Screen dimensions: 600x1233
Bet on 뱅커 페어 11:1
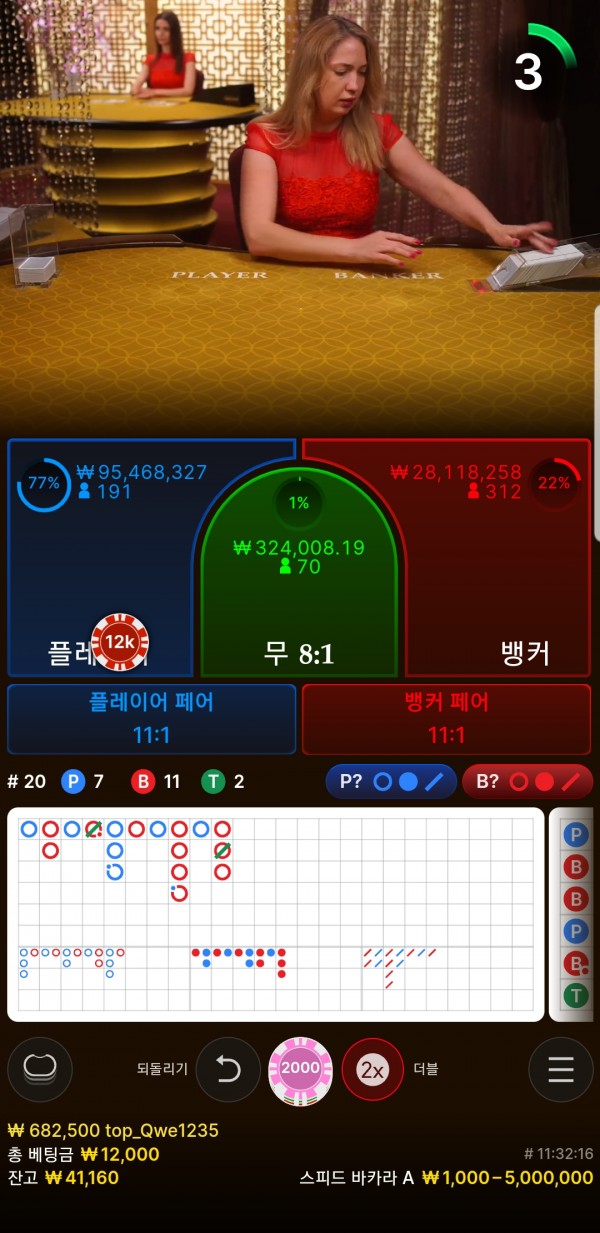point(446,718)
